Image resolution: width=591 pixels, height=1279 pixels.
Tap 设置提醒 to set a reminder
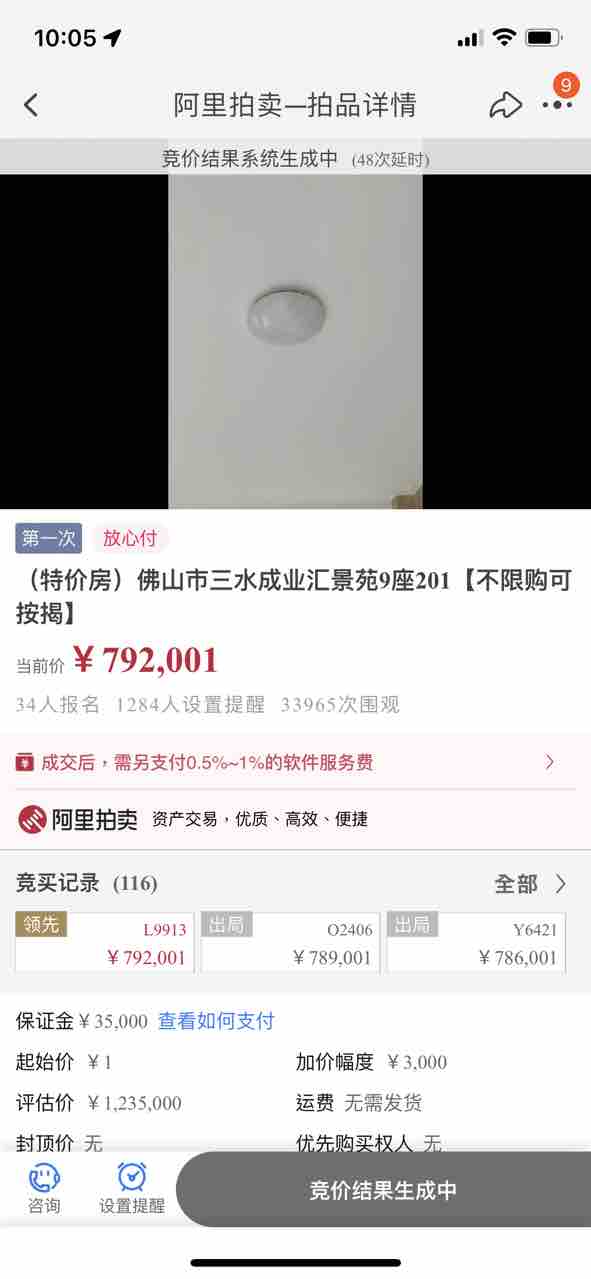tap(132, 1188)
